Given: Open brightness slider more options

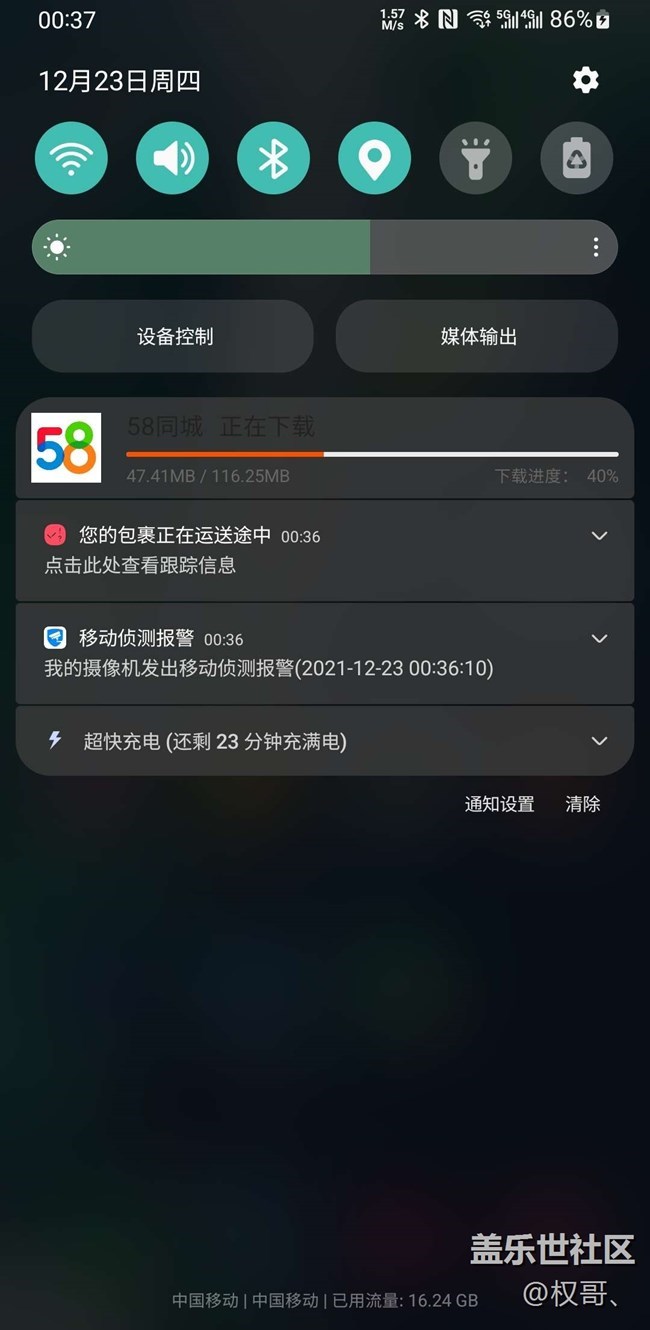Looking at the screenshot, I should 596,247.
